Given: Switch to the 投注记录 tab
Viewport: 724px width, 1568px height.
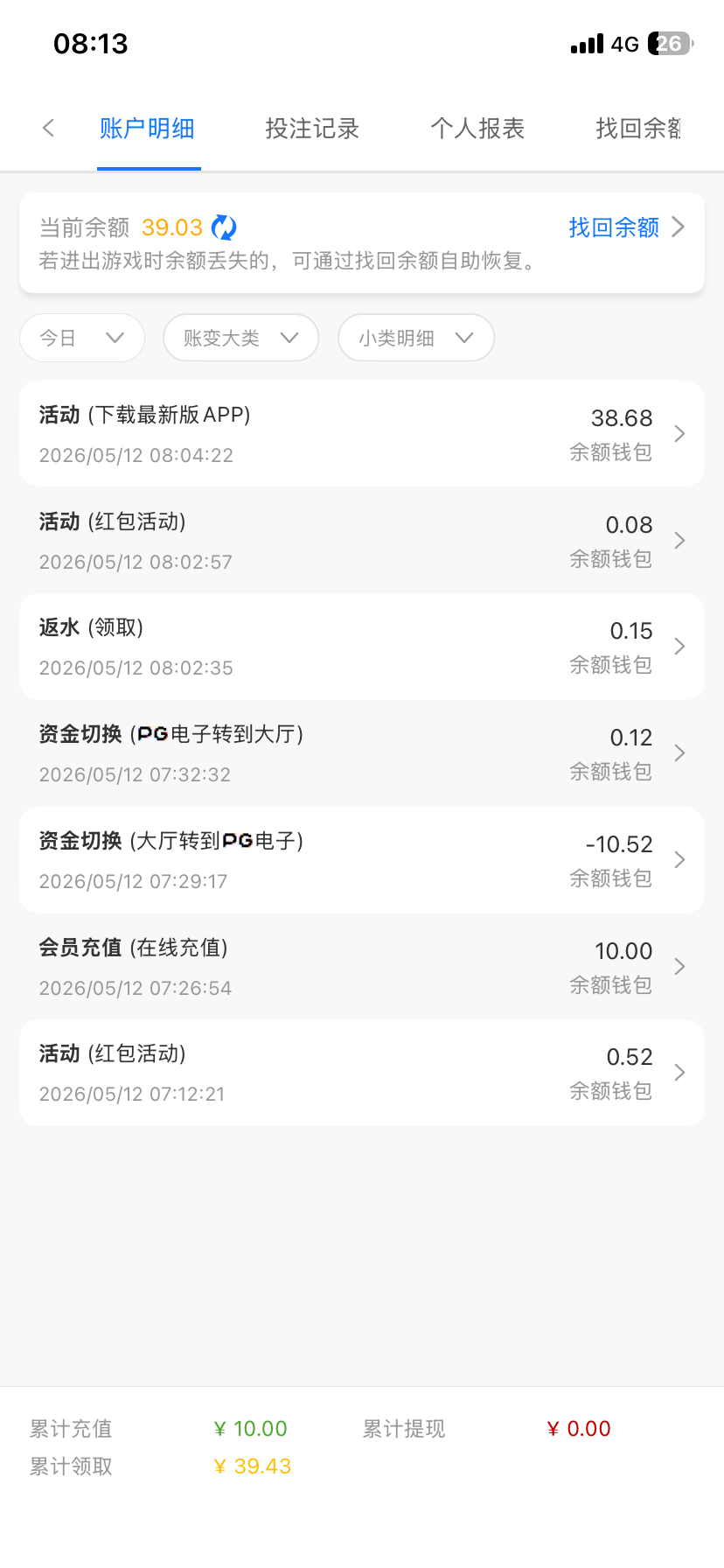Looking at the screenshot, I should pyautogui.click(x=312, y=129).
